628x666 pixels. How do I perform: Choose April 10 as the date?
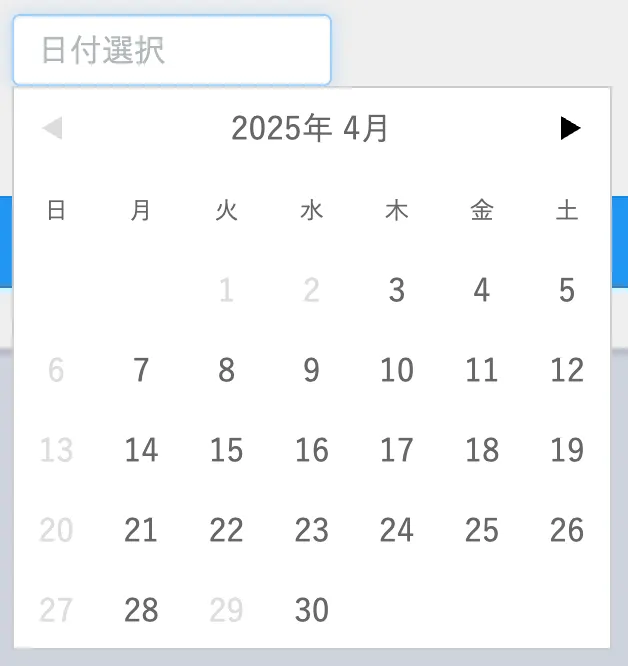pos(397,370)
